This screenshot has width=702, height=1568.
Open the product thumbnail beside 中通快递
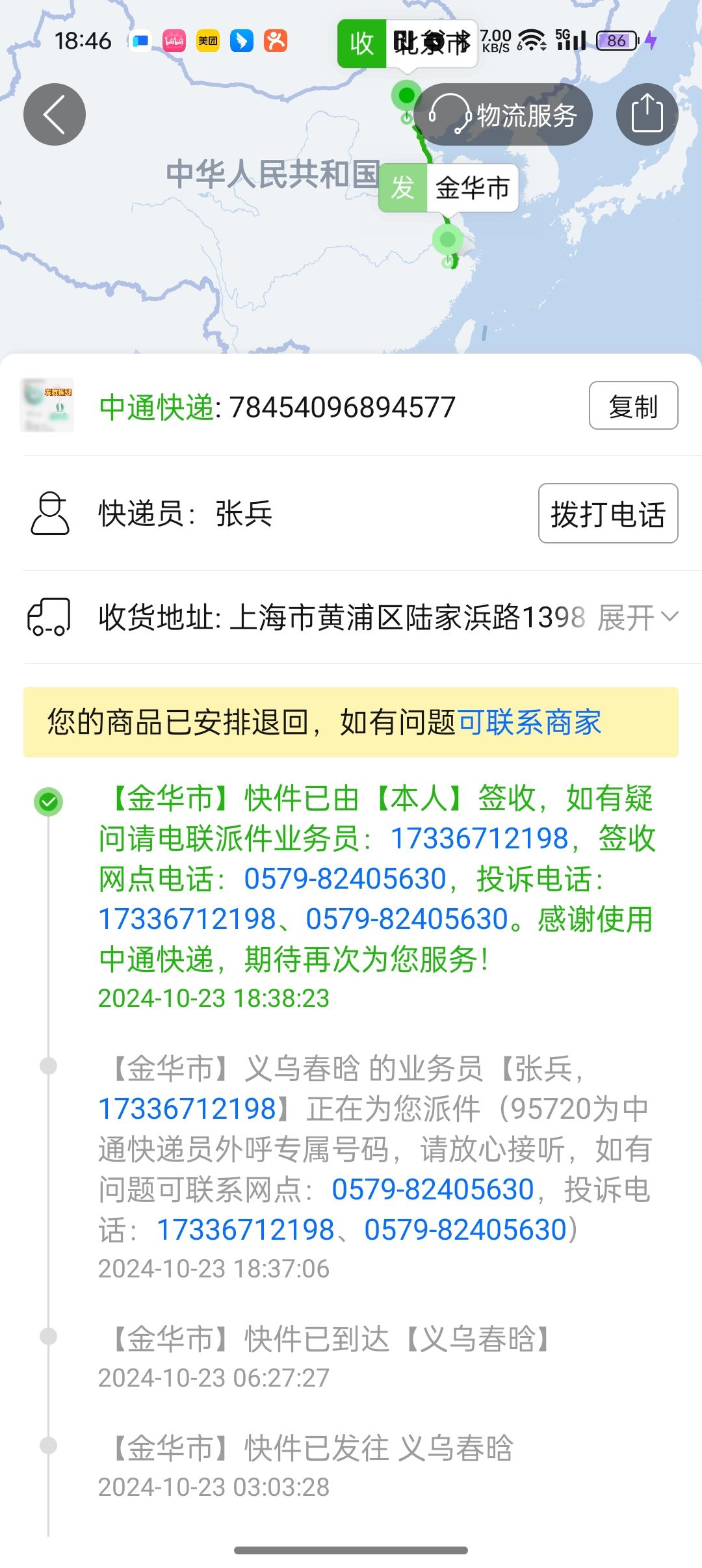(47, 405)
